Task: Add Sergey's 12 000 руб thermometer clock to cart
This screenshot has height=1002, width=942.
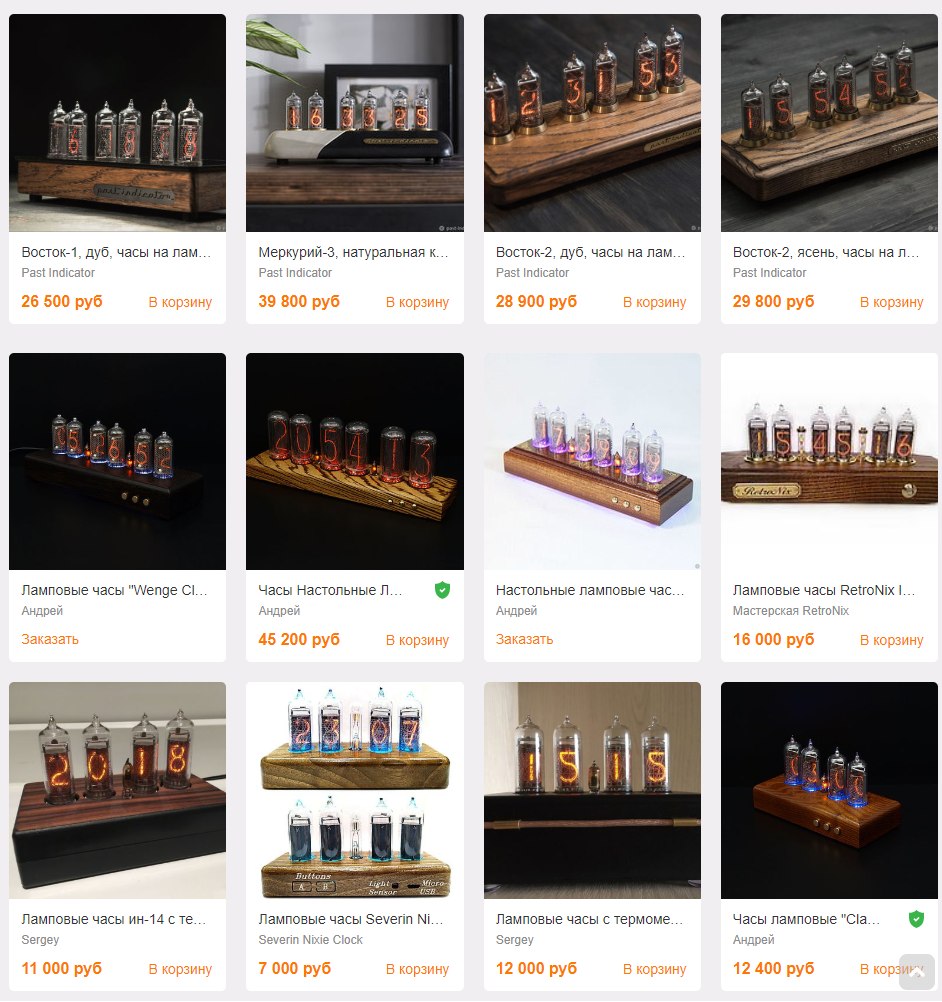Action: [x=654, y=969]
